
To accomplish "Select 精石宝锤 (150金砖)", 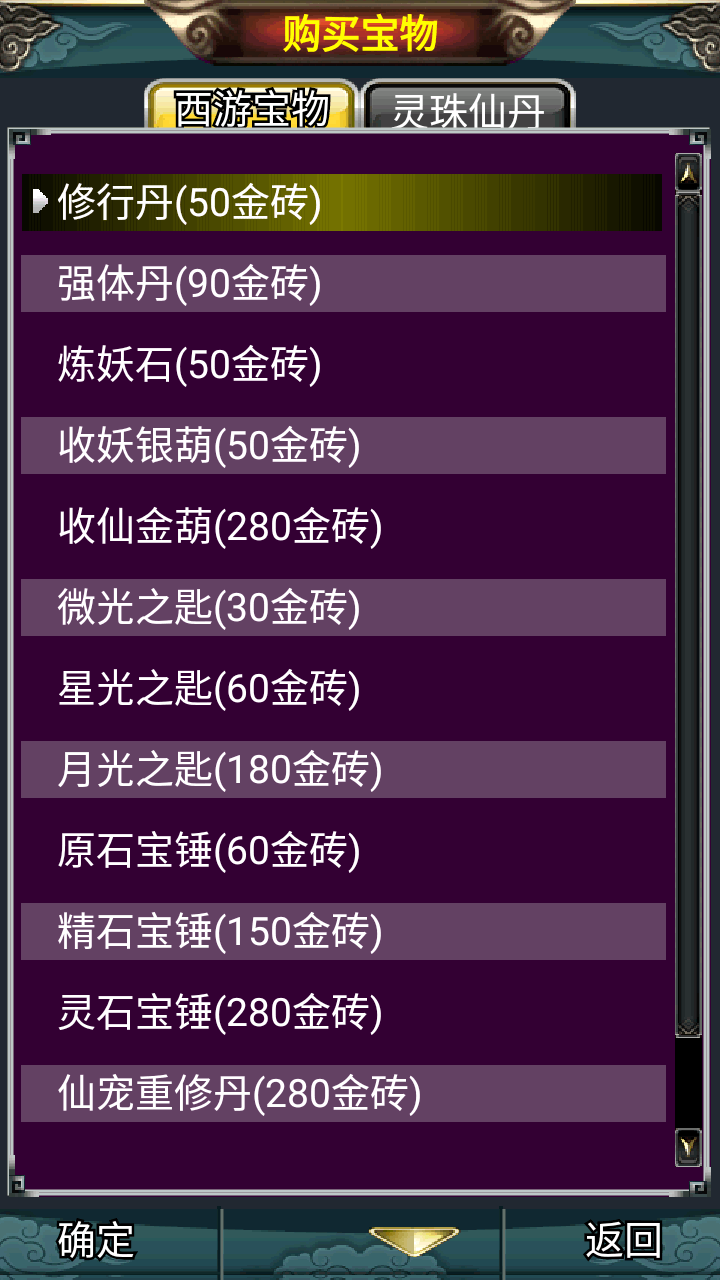I will pos(342,932).
